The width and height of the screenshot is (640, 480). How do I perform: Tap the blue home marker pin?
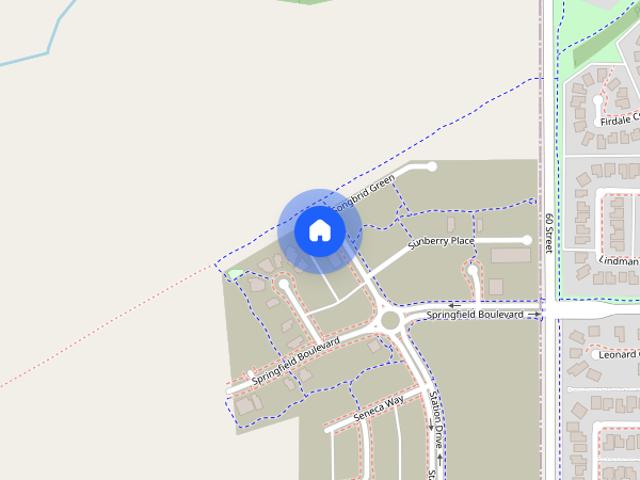(320, 231)
